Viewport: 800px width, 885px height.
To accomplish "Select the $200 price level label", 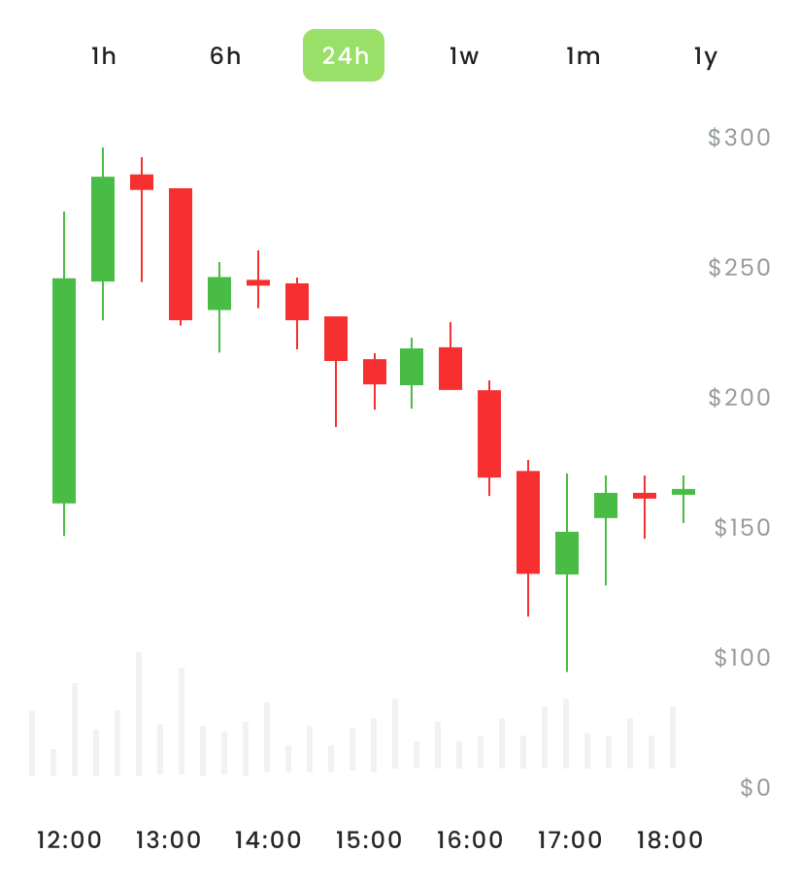I will 736,397.
